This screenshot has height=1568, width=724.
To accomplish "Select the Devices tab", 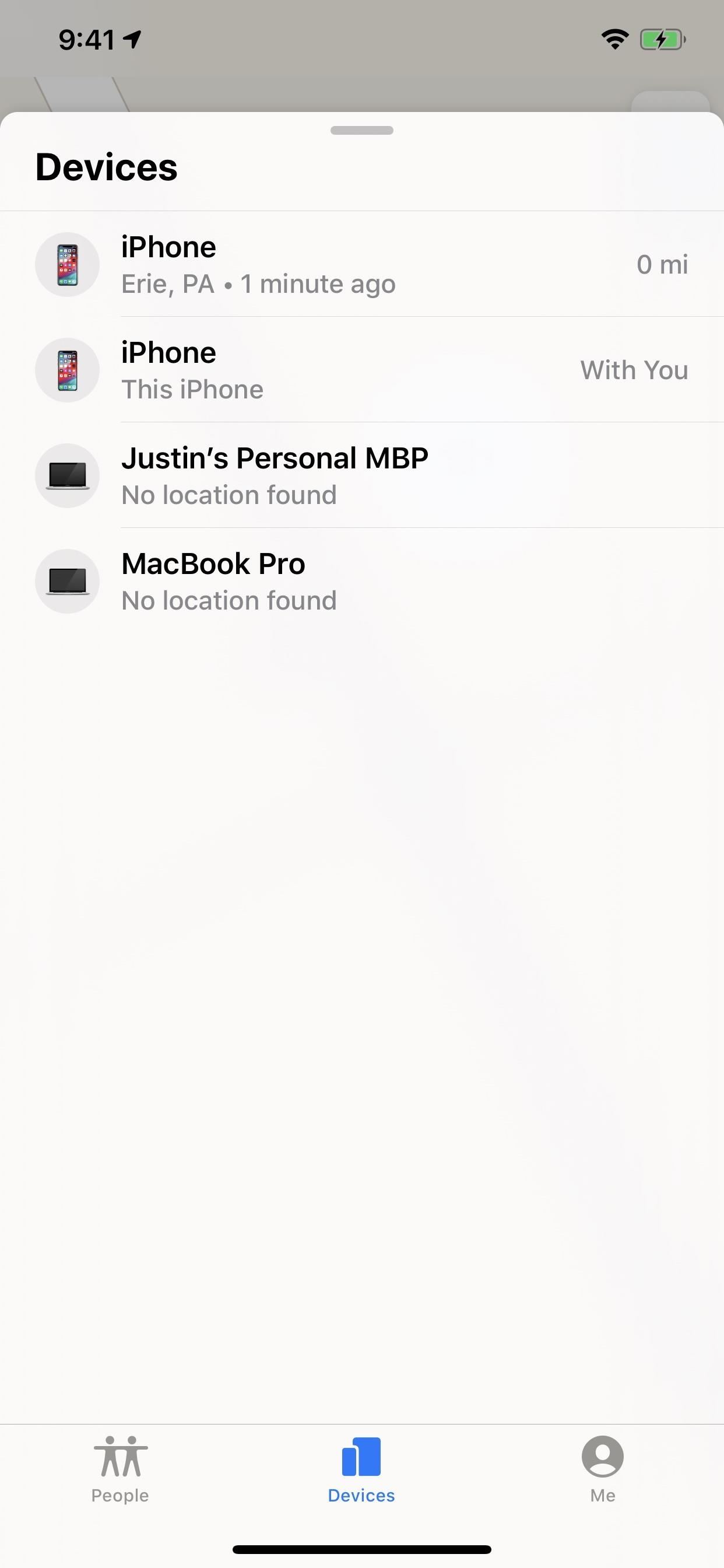I will 361,1469.
